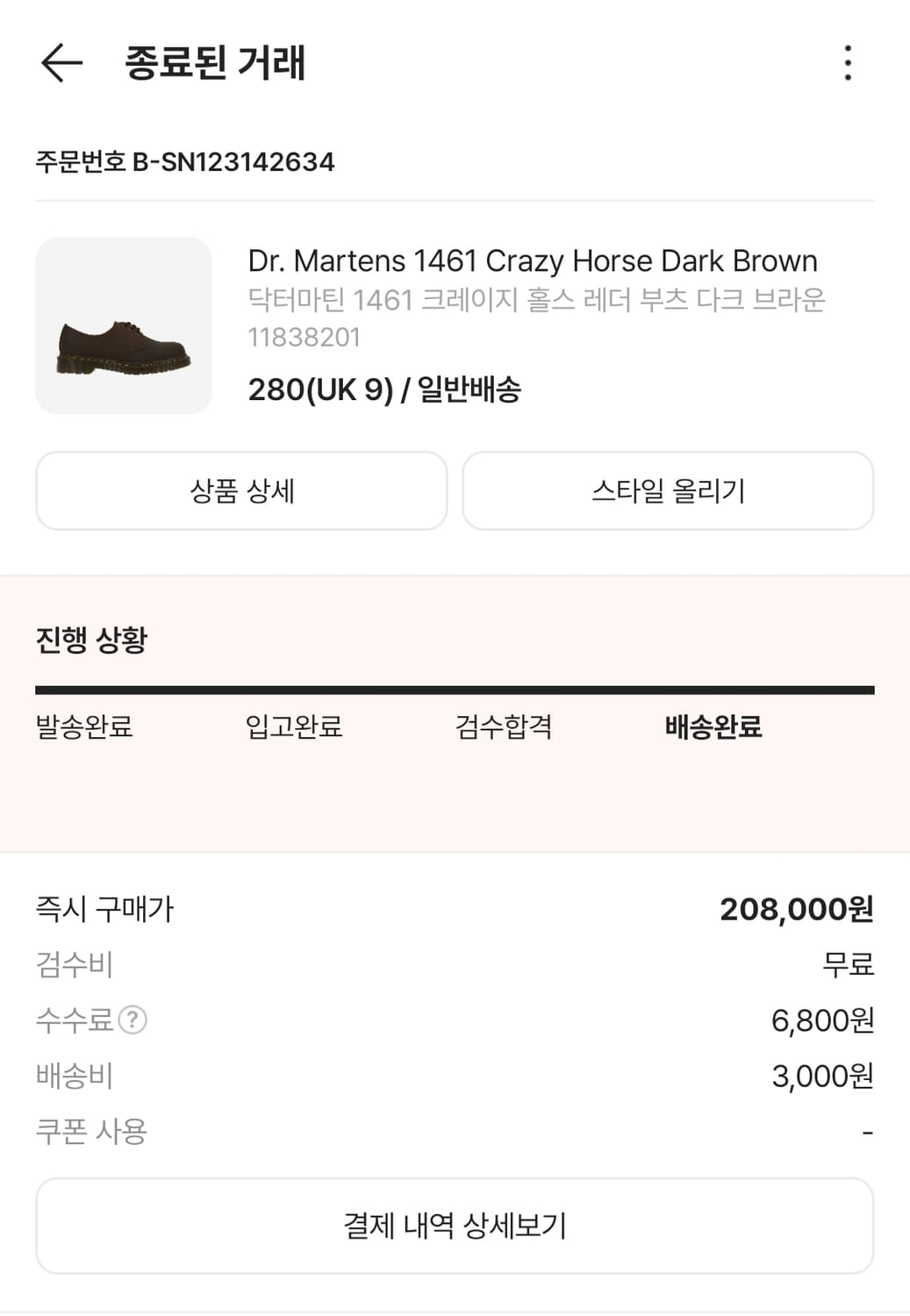The width and height of the screenshot is (910, 1316).
Task: Tap the 즉시 구매가 price 208,000원
Action: click(794, 910)
